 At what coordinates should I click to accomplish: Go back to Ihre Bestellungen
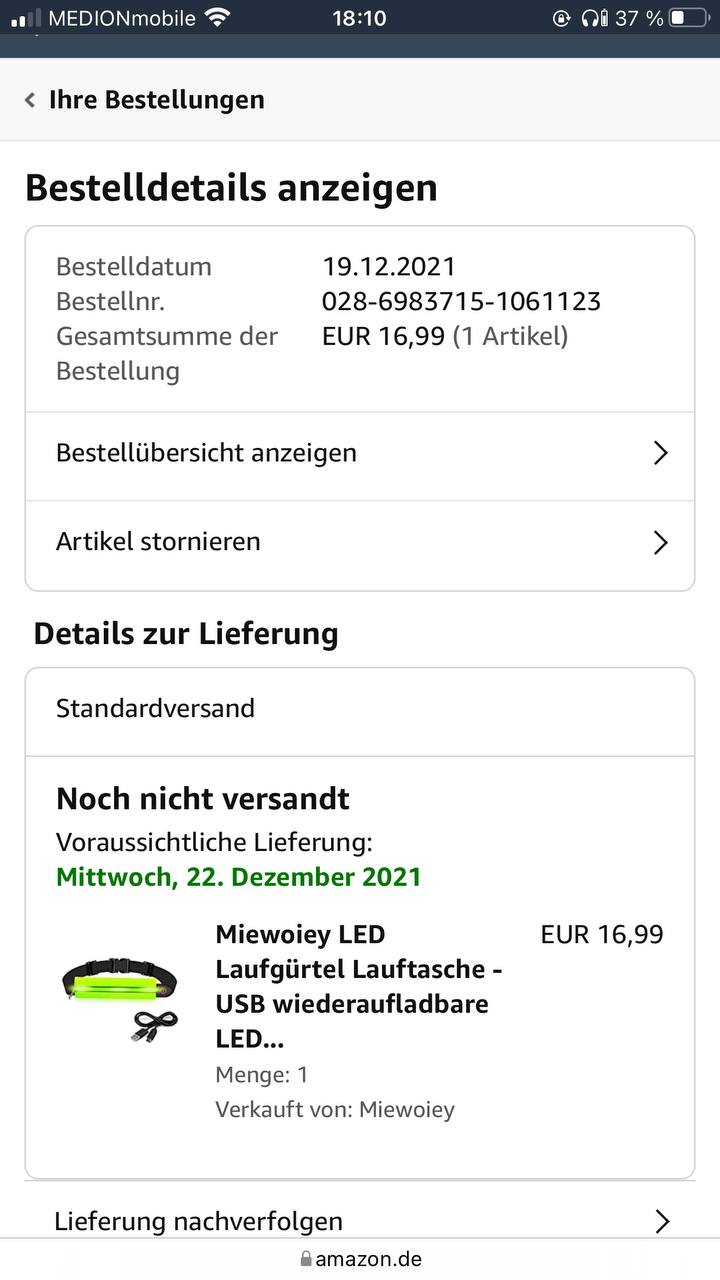point(145,100)
